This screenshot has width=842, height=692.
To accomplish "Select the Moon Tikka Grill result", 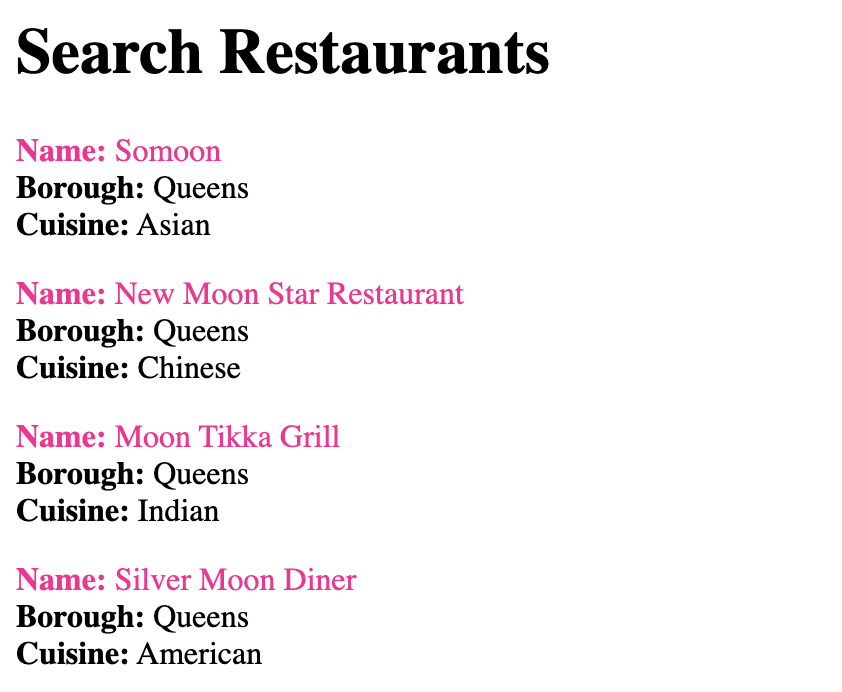I will 227,437.
